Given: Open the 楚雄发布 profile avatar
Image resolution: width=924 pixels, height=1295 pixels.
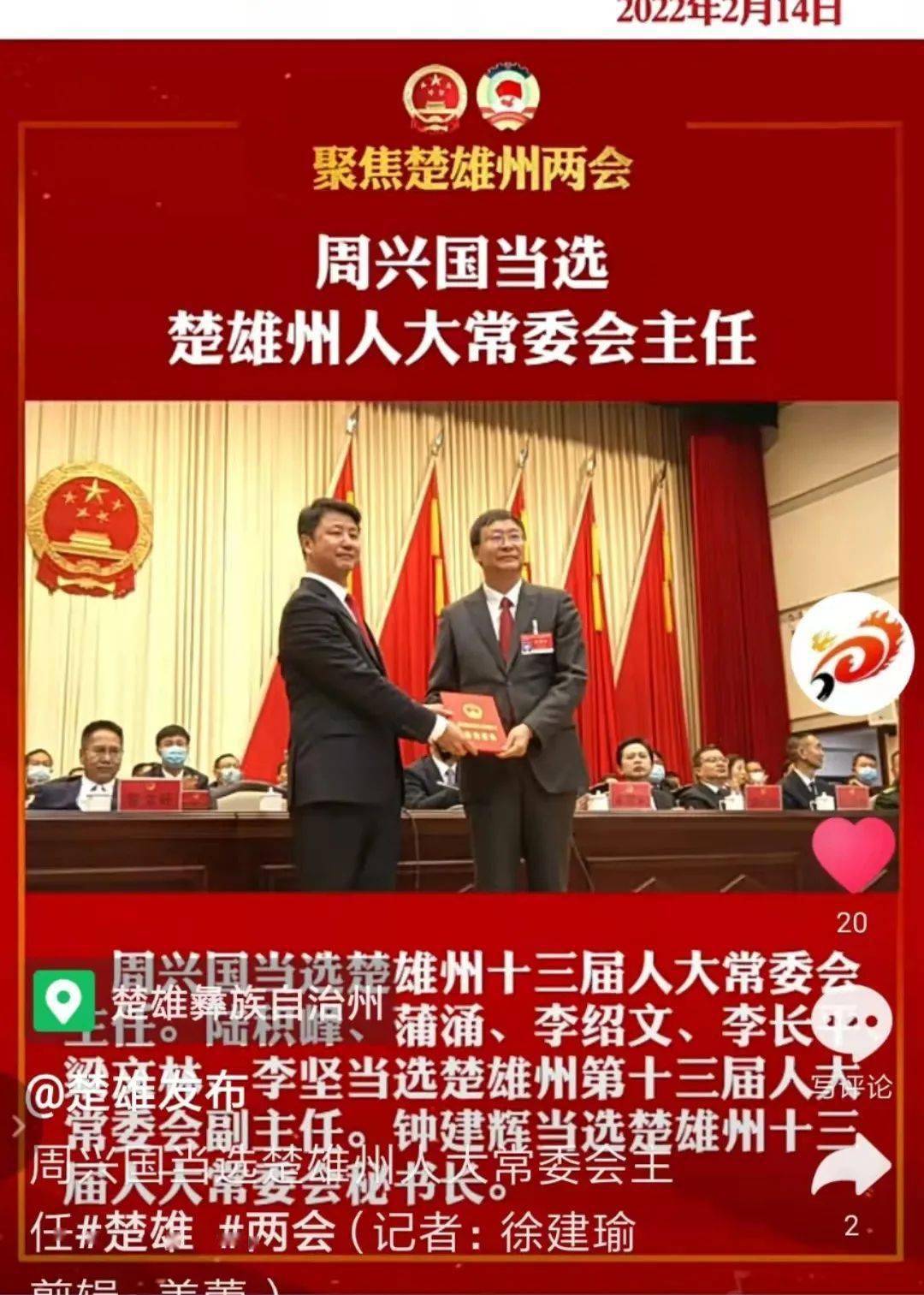Looking at the screenshot, I should [x=851, y=654].
